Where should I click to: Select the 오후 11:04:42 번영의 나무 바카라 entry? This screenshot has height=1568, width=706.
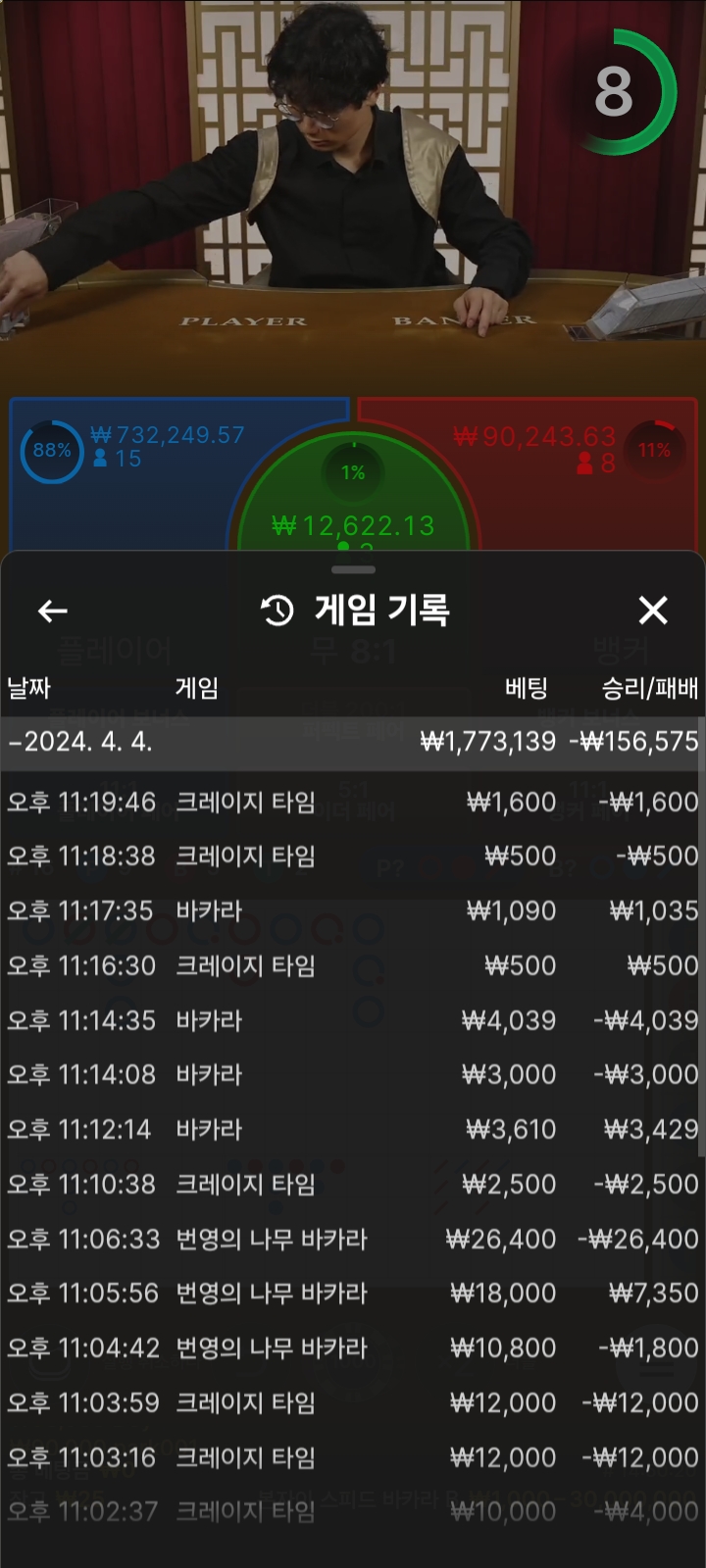(x=353, y=1348)
